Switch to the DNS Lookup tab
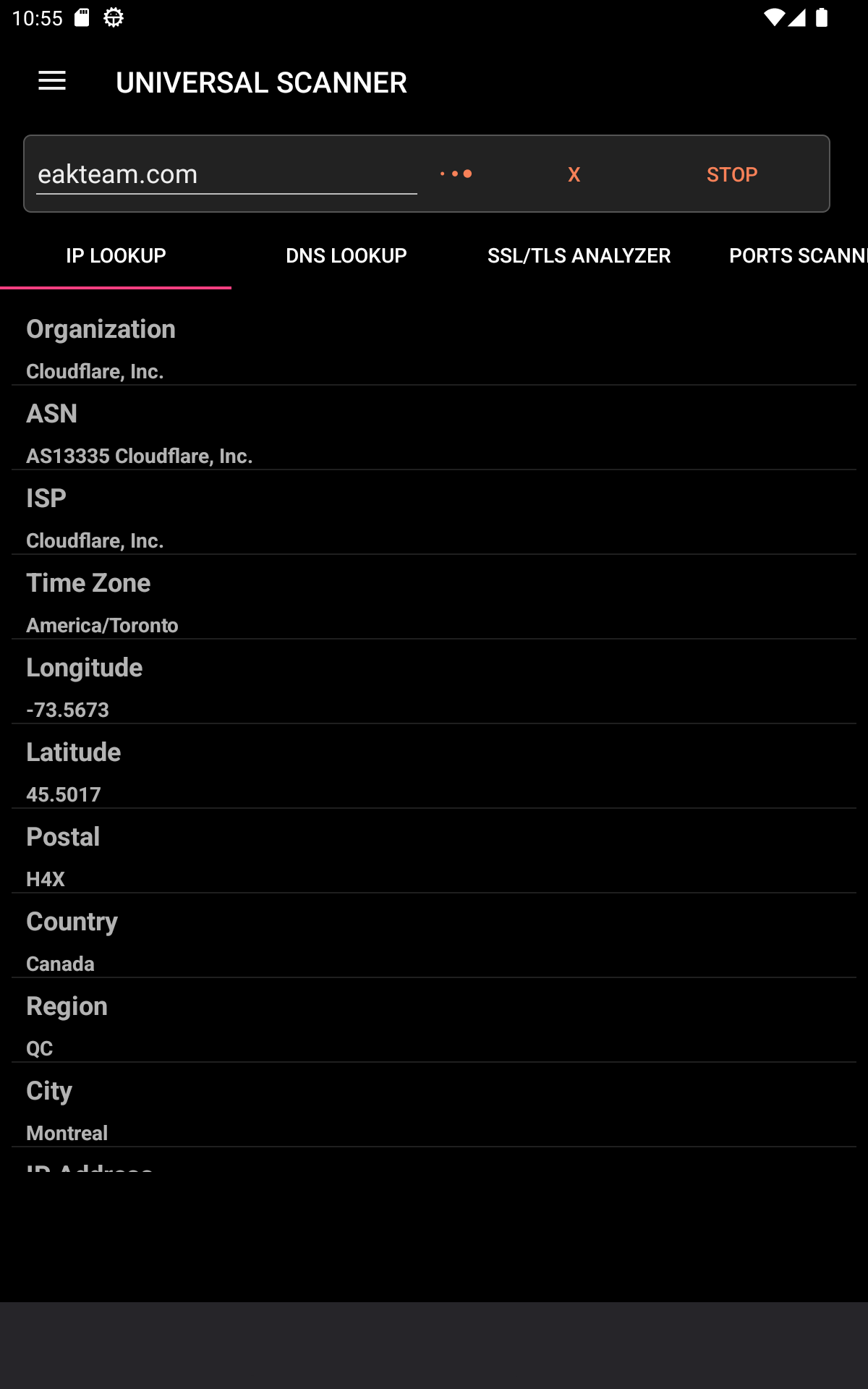 346,256
